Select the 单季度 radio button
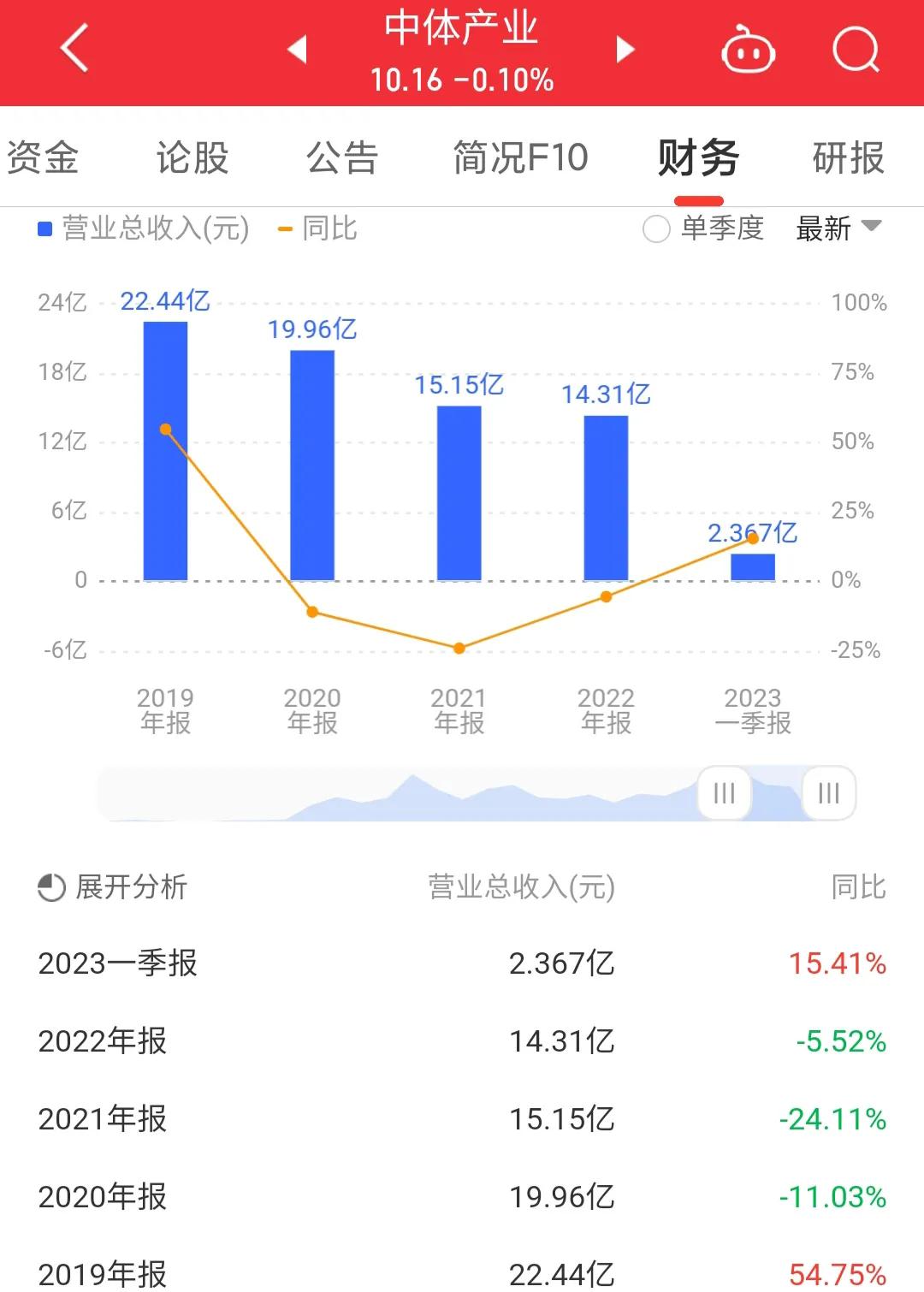The image size is (924, 1292). (655, 228)
